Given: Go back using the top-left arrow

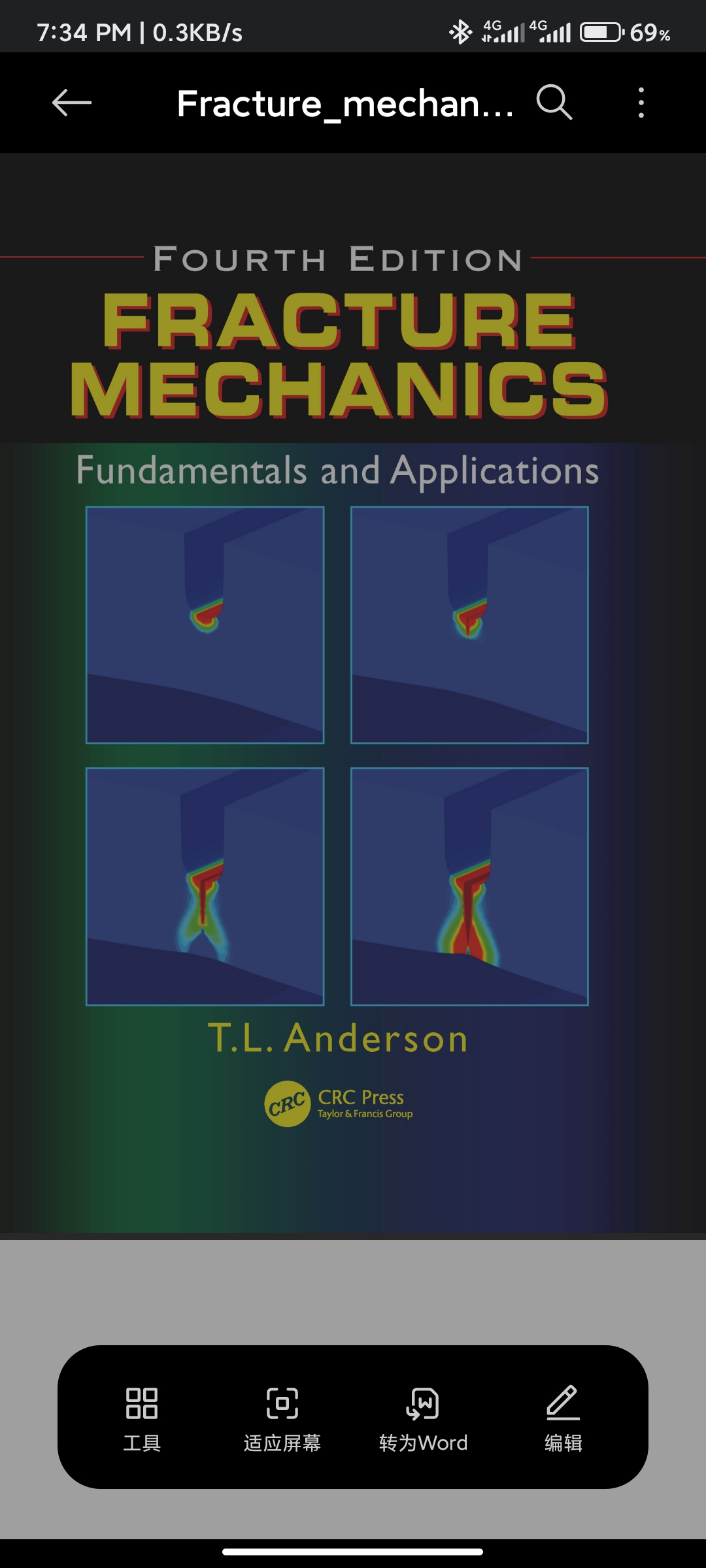Looking at the screenshot, I should point(71,103).
